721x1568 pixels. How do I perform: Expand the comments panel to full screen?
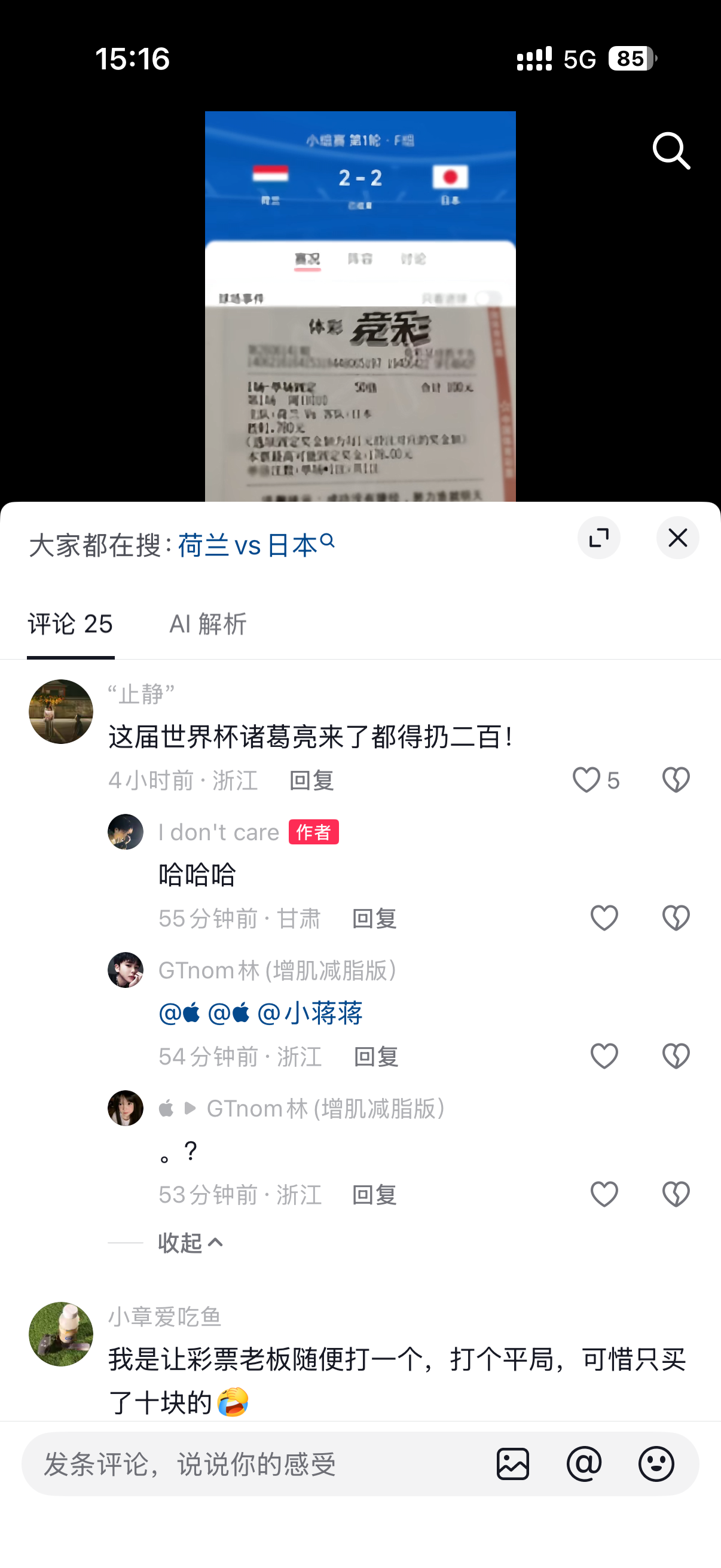pyautogui.click(x=598, y=538)
